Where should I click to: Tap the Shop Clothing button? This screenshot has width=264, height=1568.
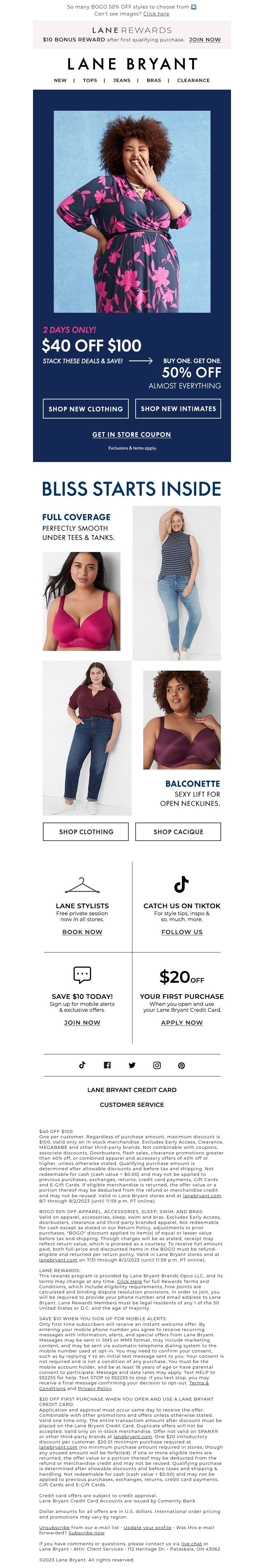86,831
